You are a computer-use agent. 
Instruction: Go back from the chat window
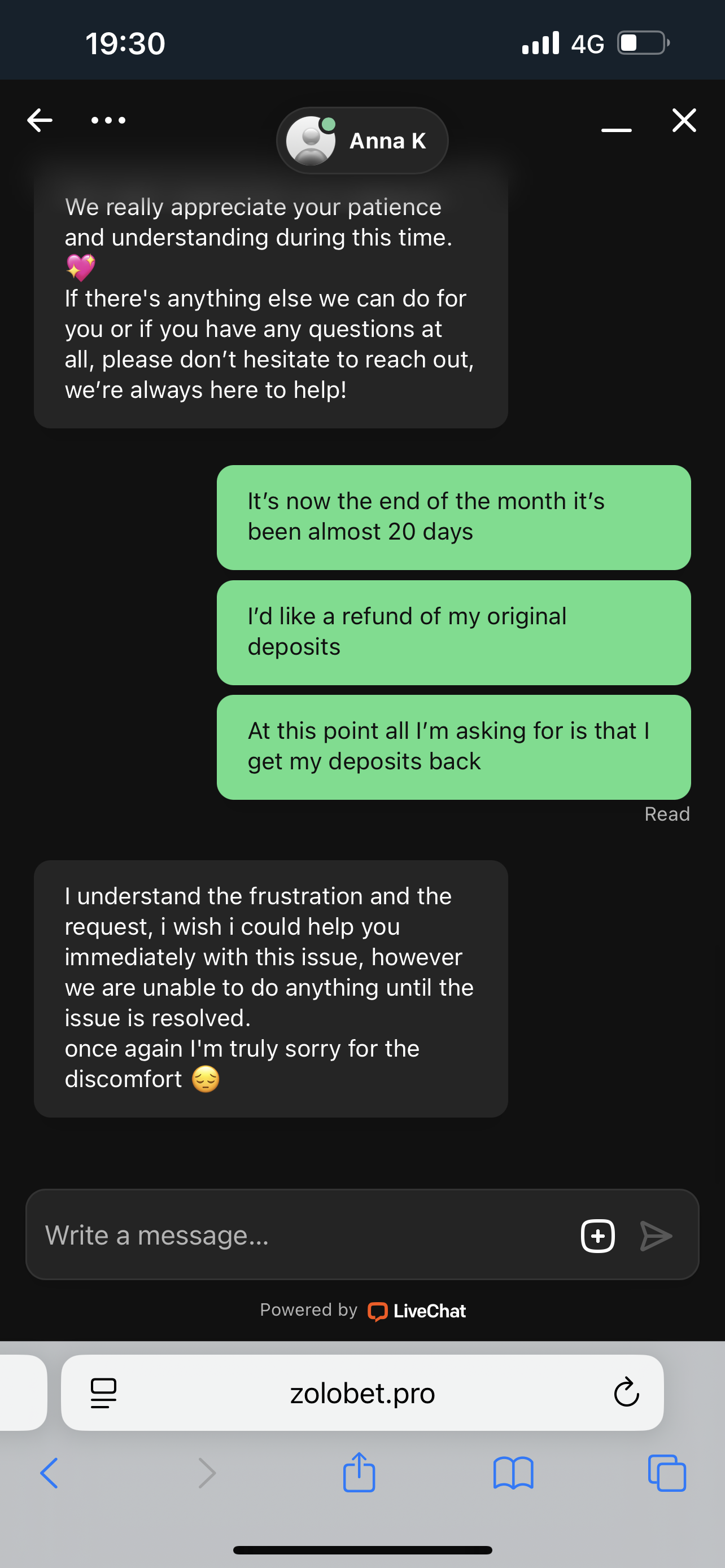pos(40,120)
